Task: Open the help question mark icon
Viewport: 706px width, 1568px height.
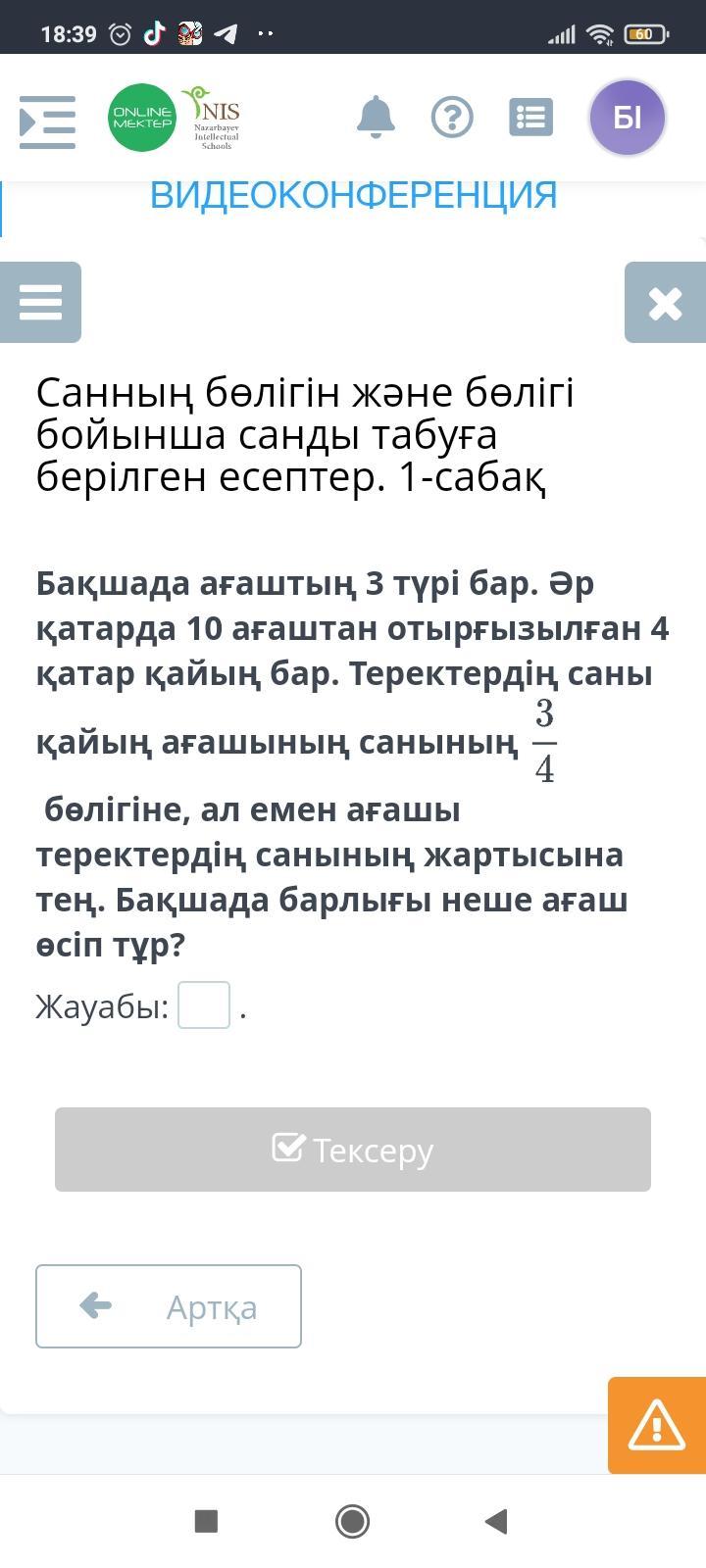Action: (x=452, y=118)
